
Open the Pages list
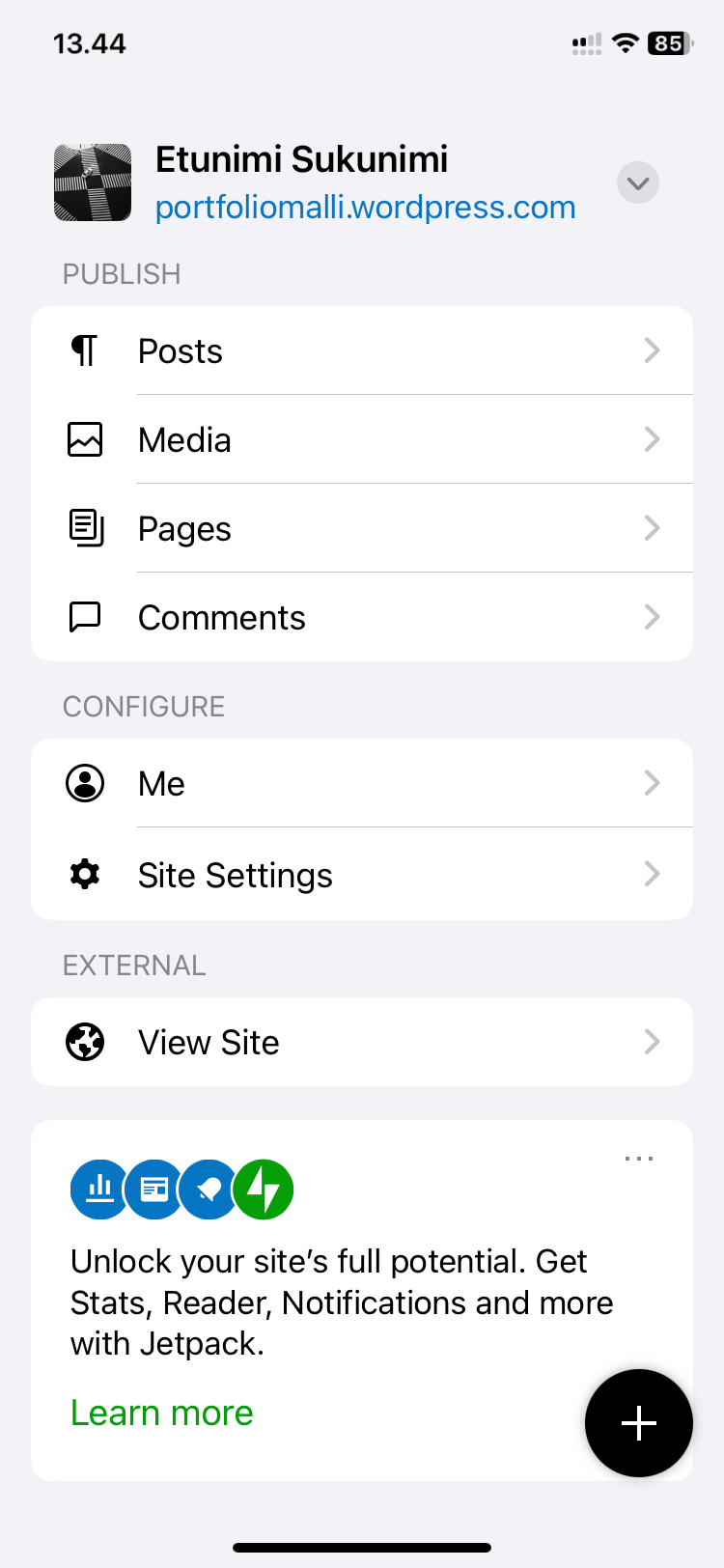[362, 529]
